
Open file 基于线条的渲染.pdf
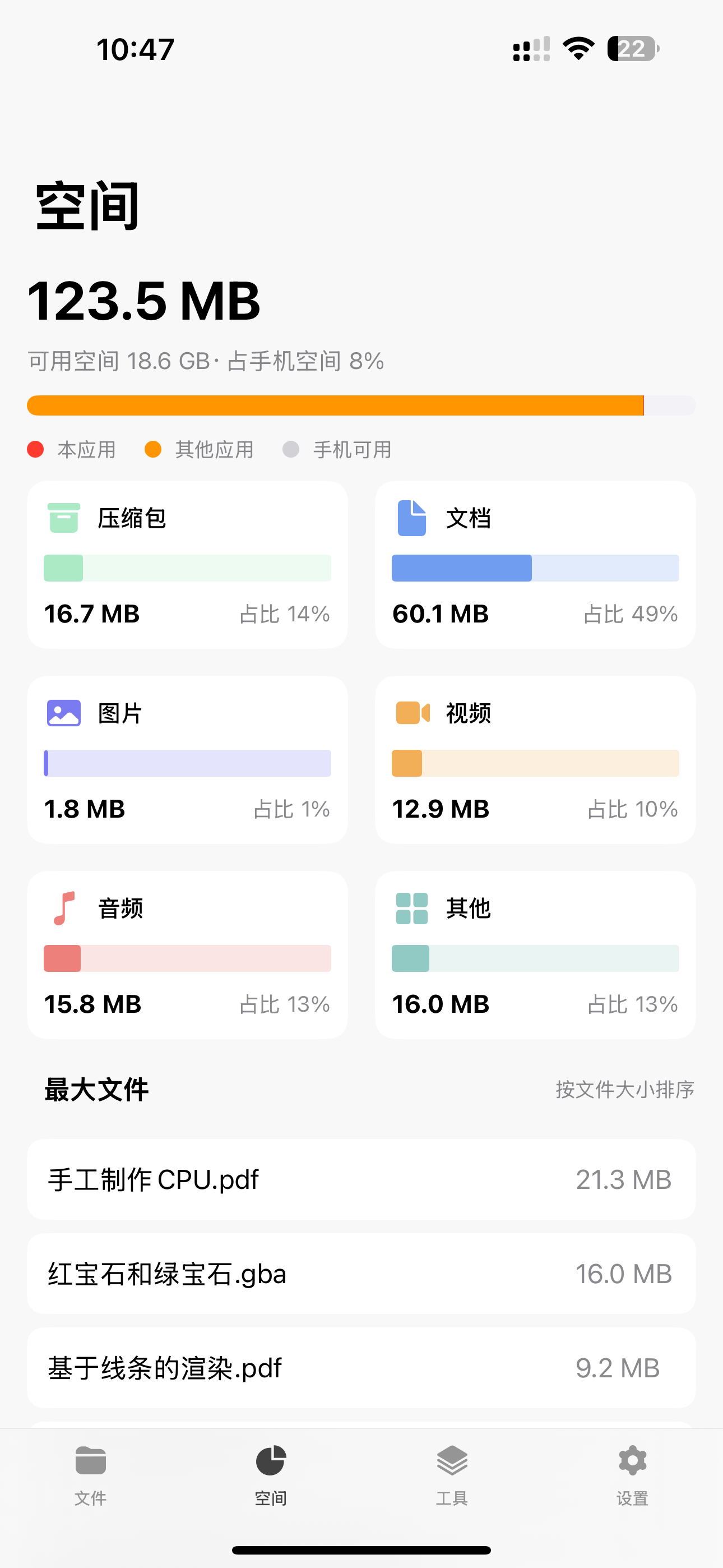pos(361,1368)
